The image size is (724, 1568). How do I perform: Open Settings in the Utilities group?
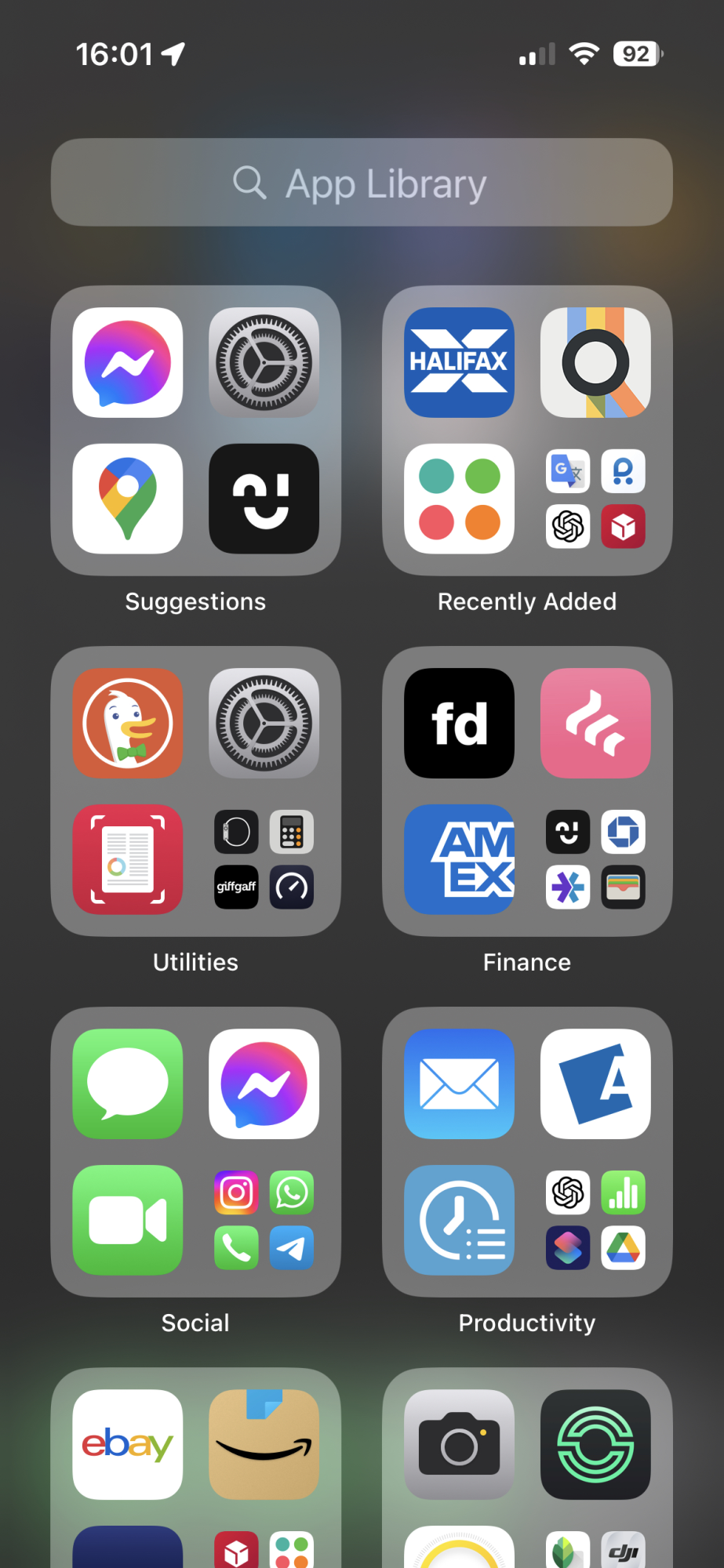(264, 723)
